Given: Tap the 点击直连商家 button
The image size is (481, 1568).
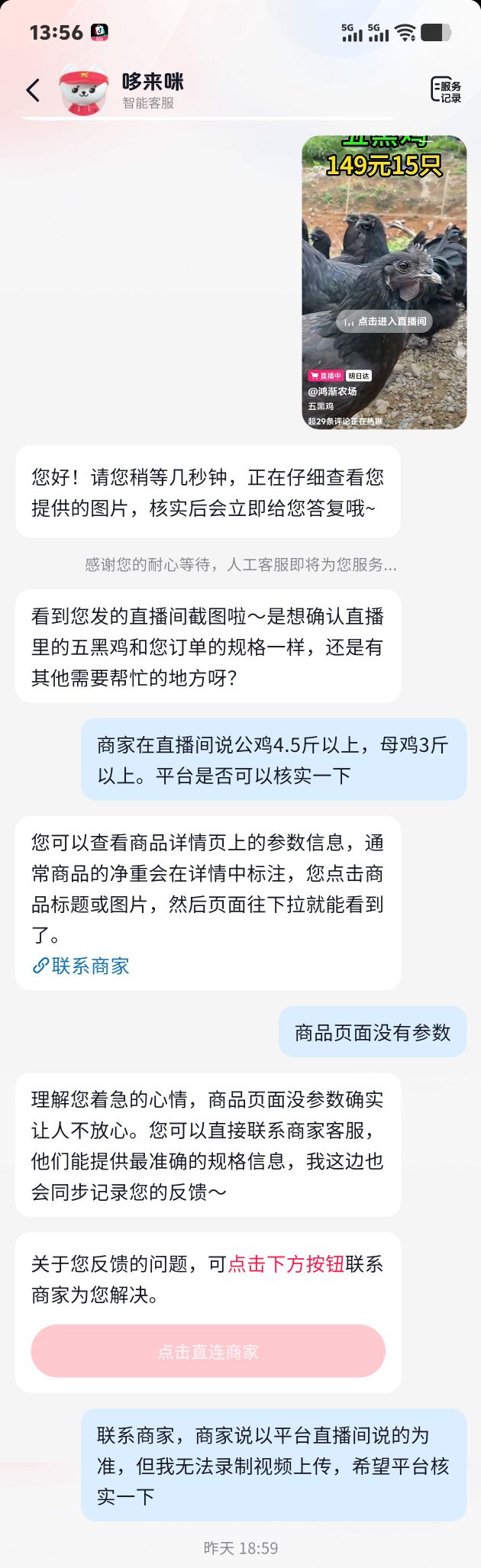Looking at the screenshot, I should click(x=208, y=1351).
